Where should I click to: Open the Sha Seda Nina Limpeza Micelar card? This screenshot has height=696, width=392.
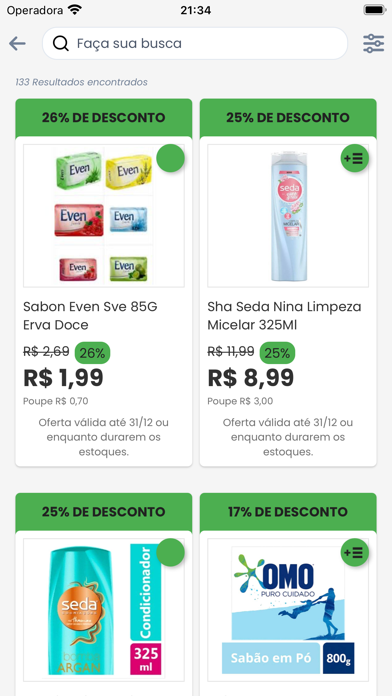[288, 282]
